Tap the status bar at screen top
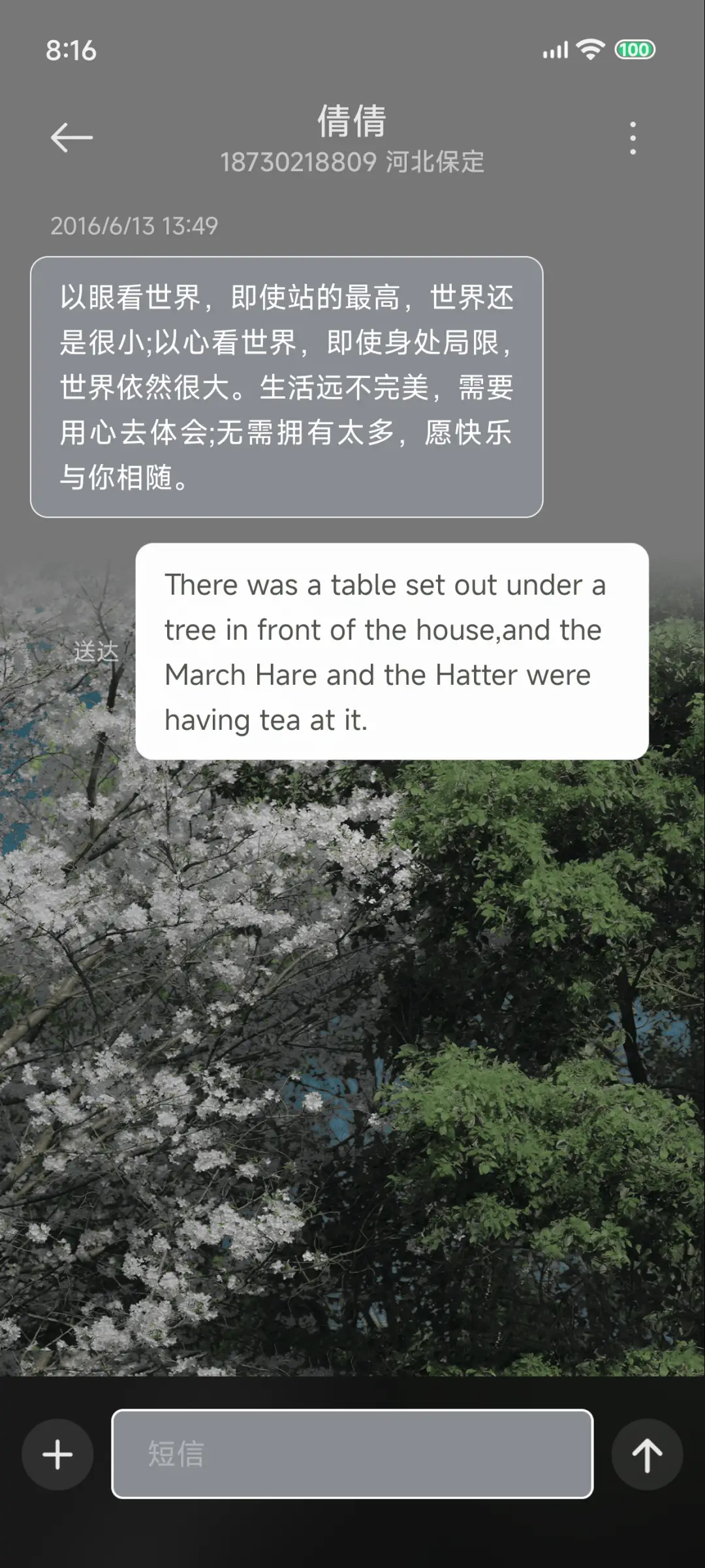 coord(352,49)
